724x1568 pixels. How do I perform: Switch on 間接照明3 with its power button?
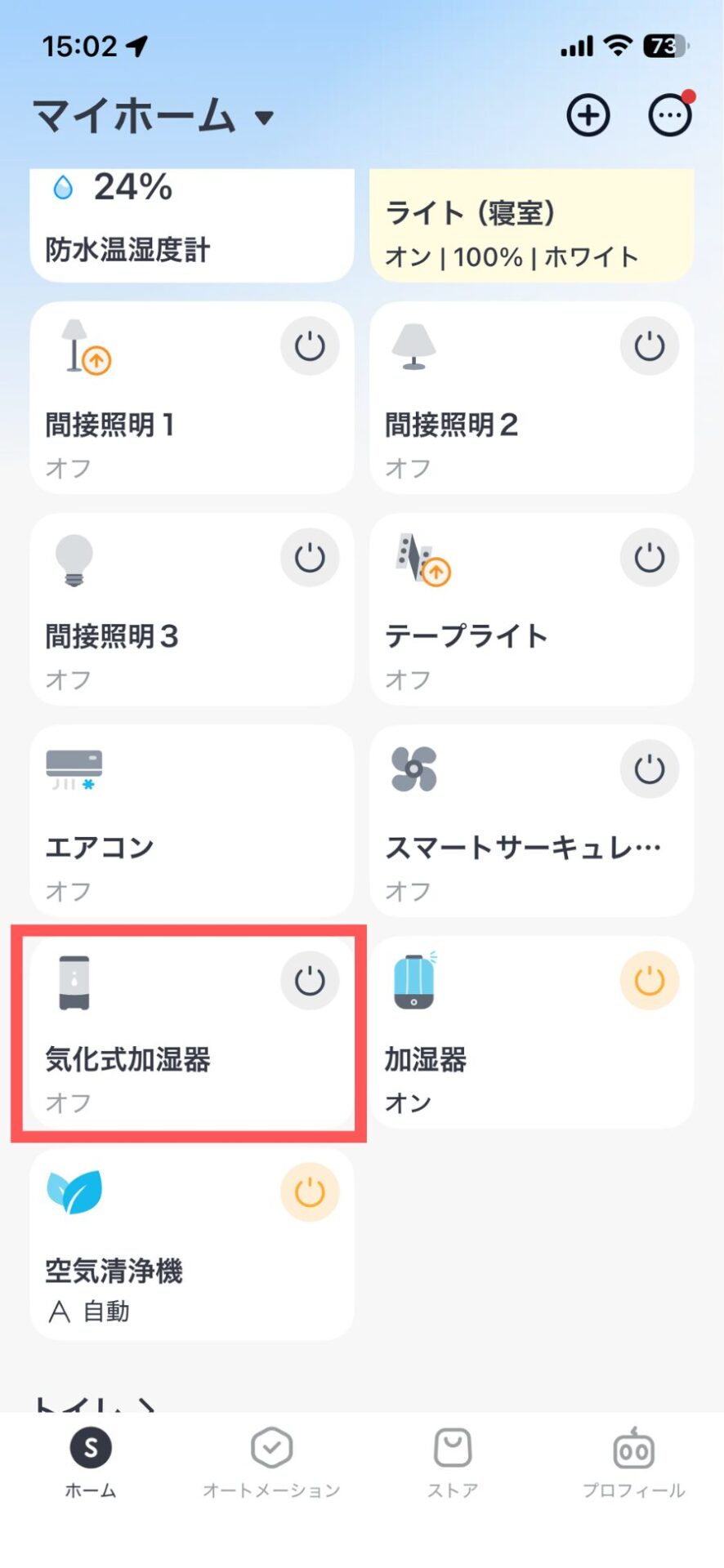(310, 558)
